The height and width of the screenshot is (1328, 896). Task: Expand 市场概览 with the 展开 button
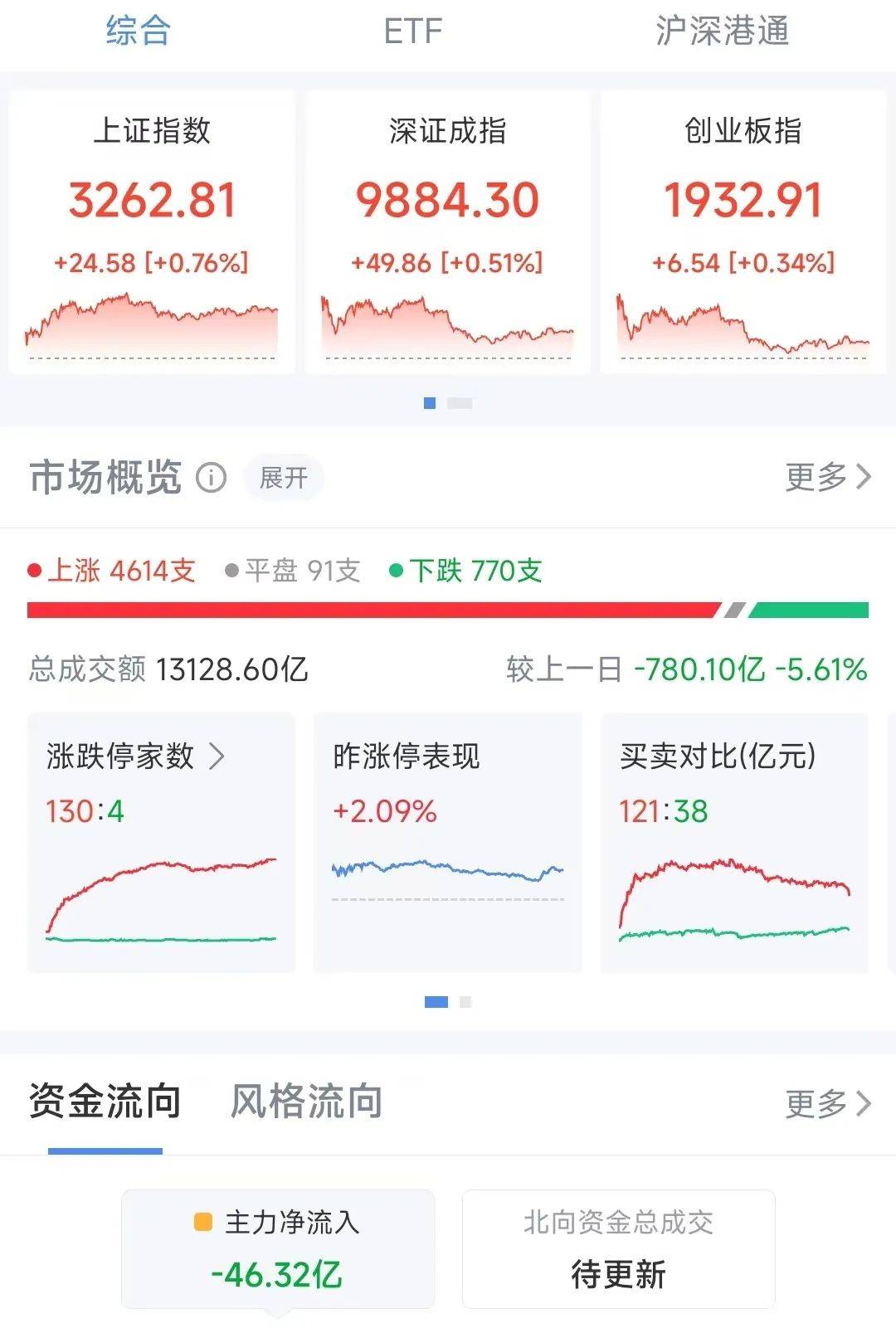283,477
